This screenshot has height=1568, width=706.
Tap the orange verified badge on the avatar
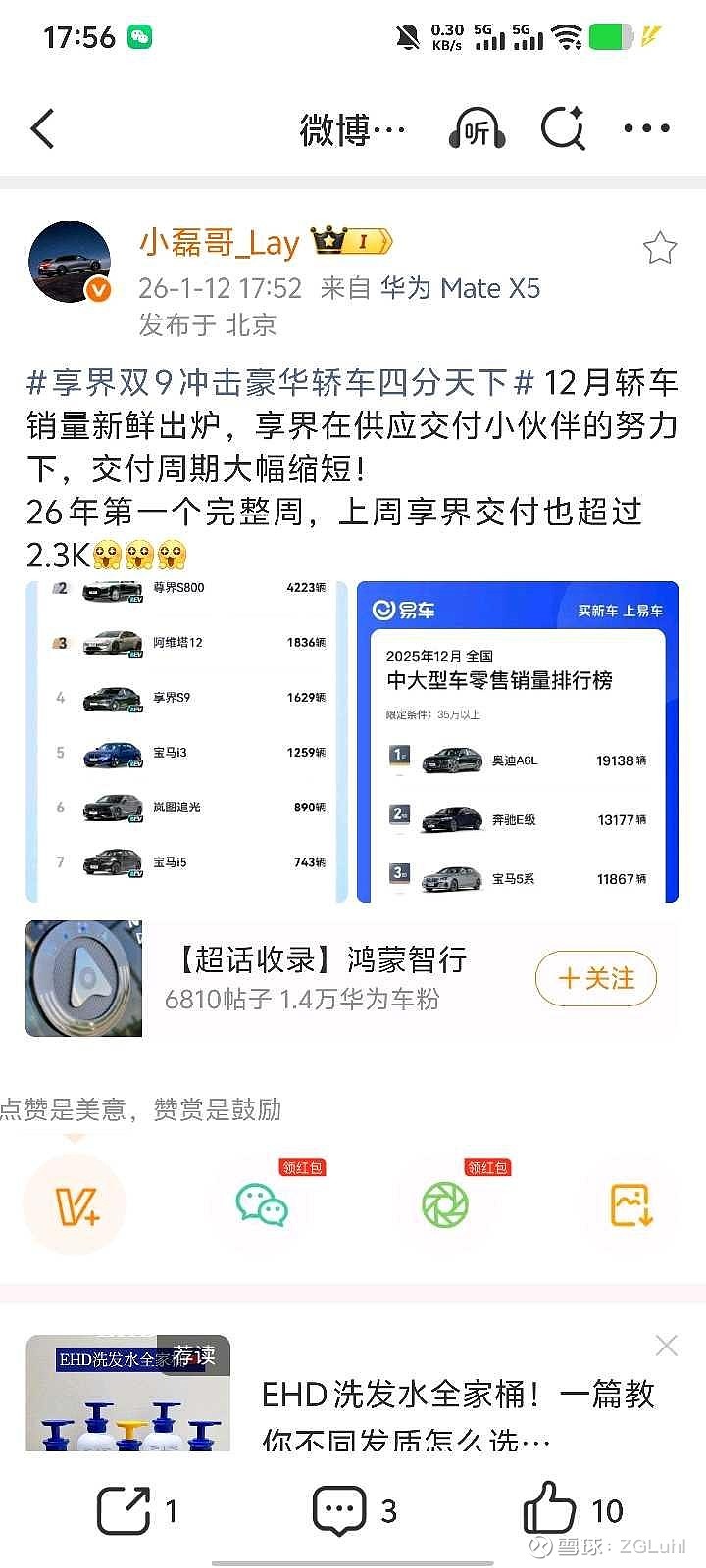(x=96, y=289)
